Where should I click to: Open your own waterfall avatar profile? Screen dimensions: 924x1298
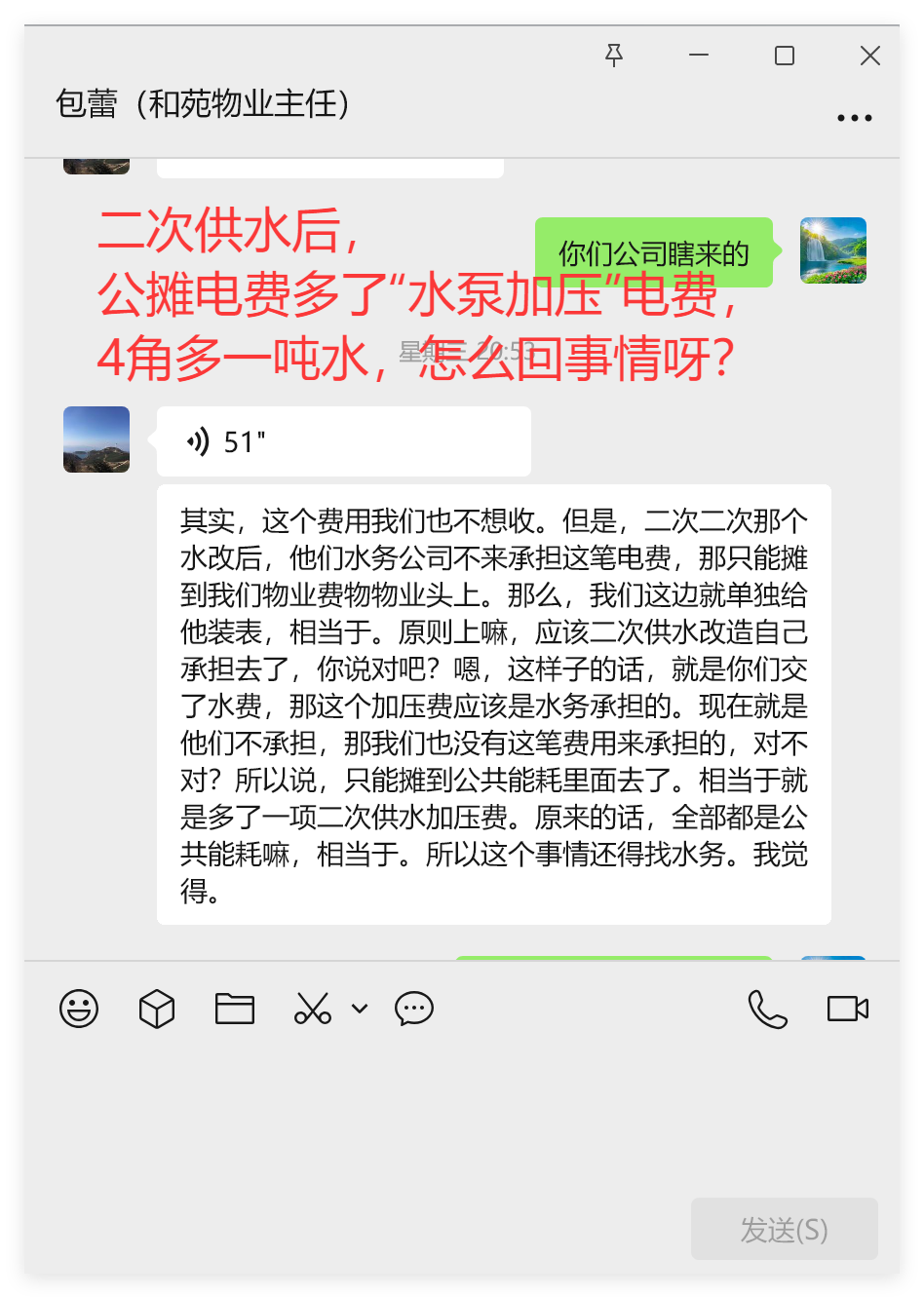pyautogui.click(x=833, y=250)
